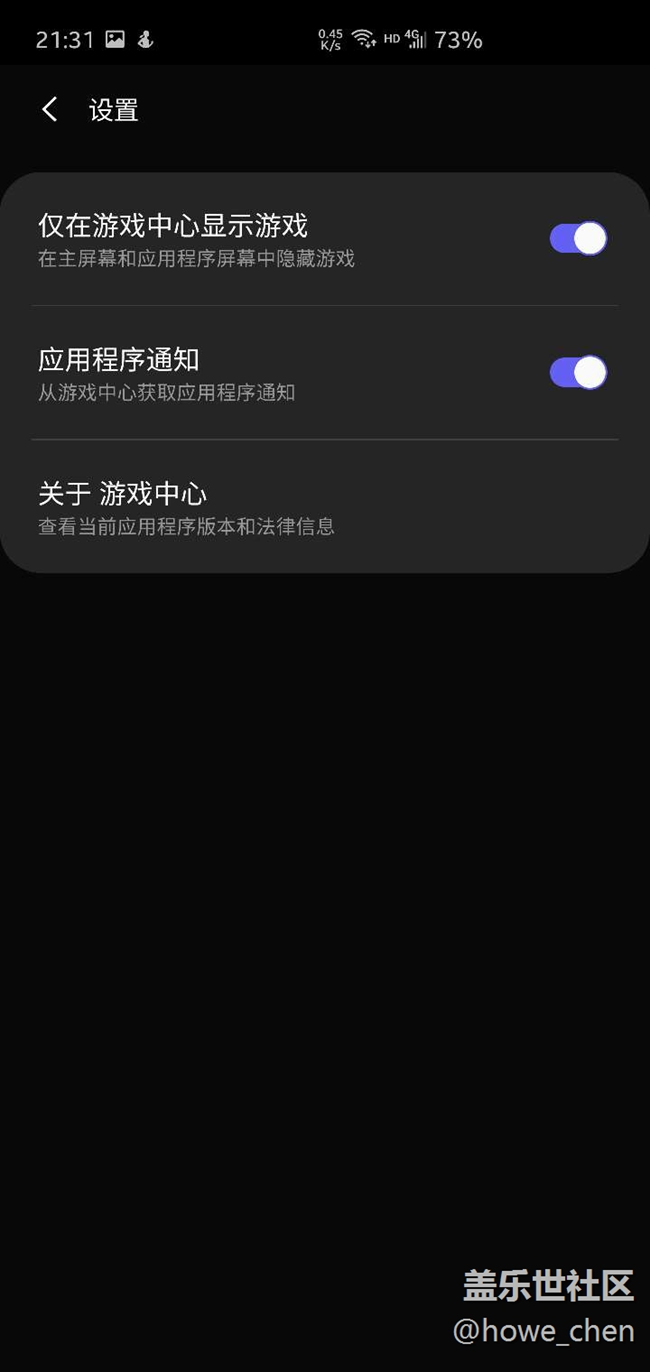The height and width of the screenshot is (1372, 650).
Task: Turn off the 仅在游戏中心显示游戏 switch
Action: pyautogui.click(x=578, y=238)
